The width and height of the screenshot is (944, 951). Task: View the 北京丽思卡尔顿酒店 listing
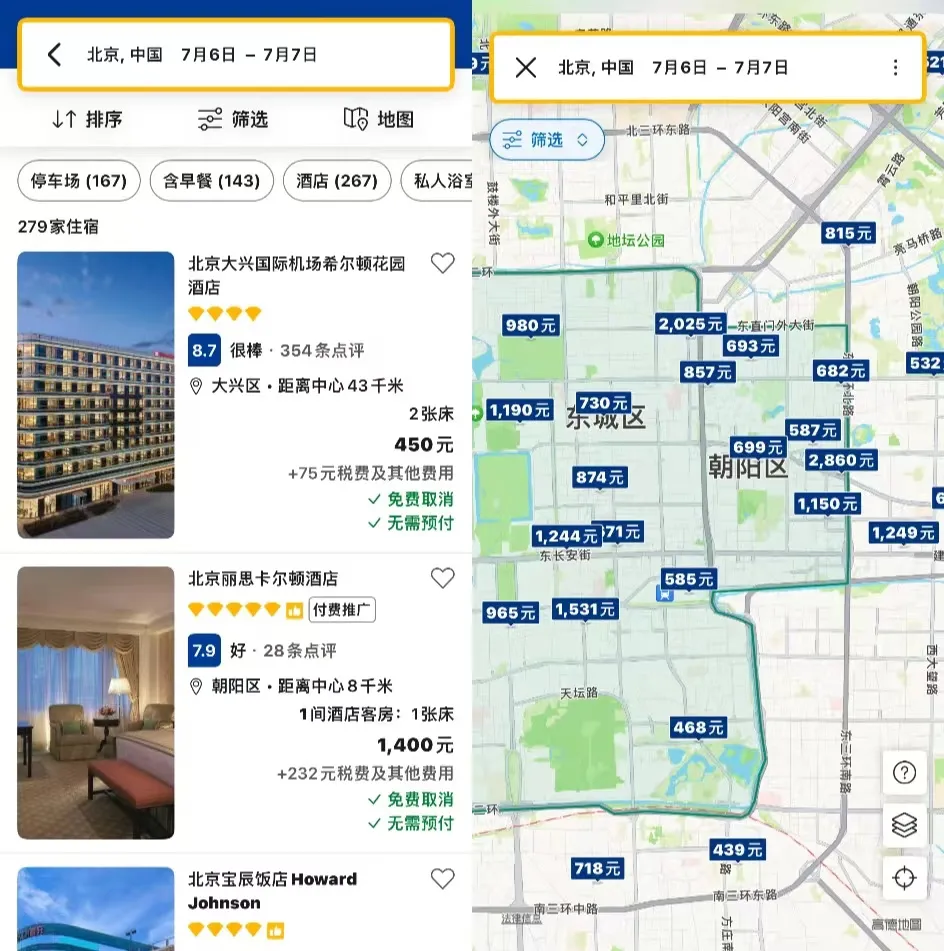(x=263, y=579)
